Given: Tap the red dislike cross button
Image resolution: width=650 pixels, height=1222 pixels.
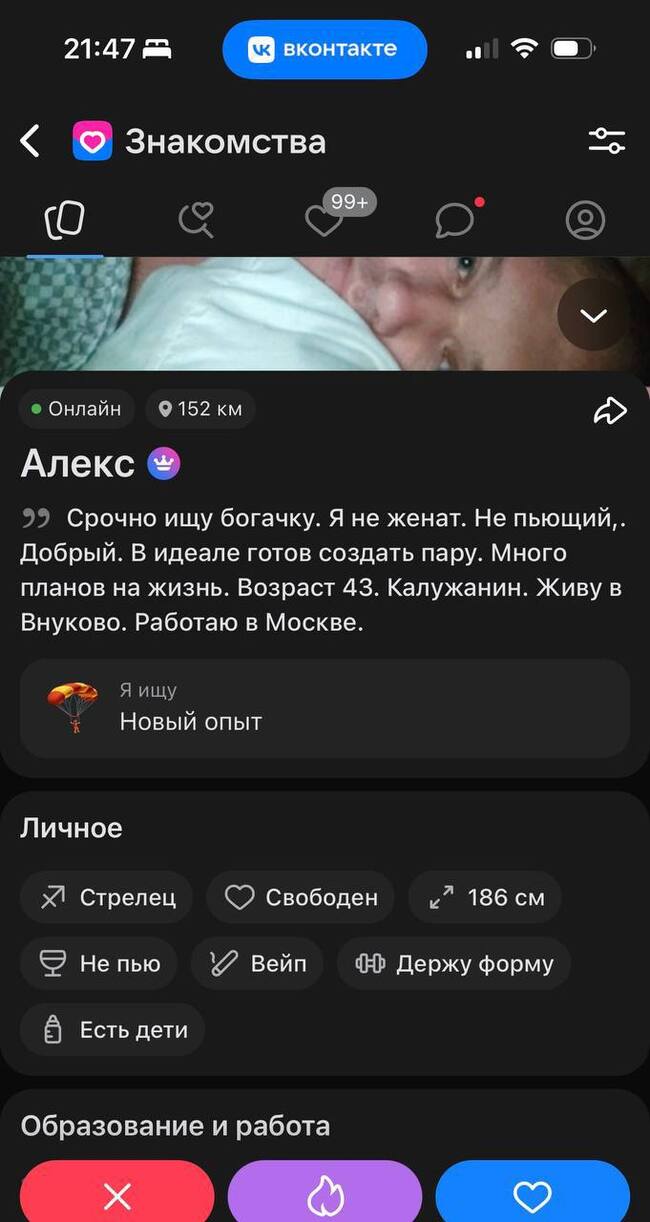Looking at the screenshot, I should 117,1195.
